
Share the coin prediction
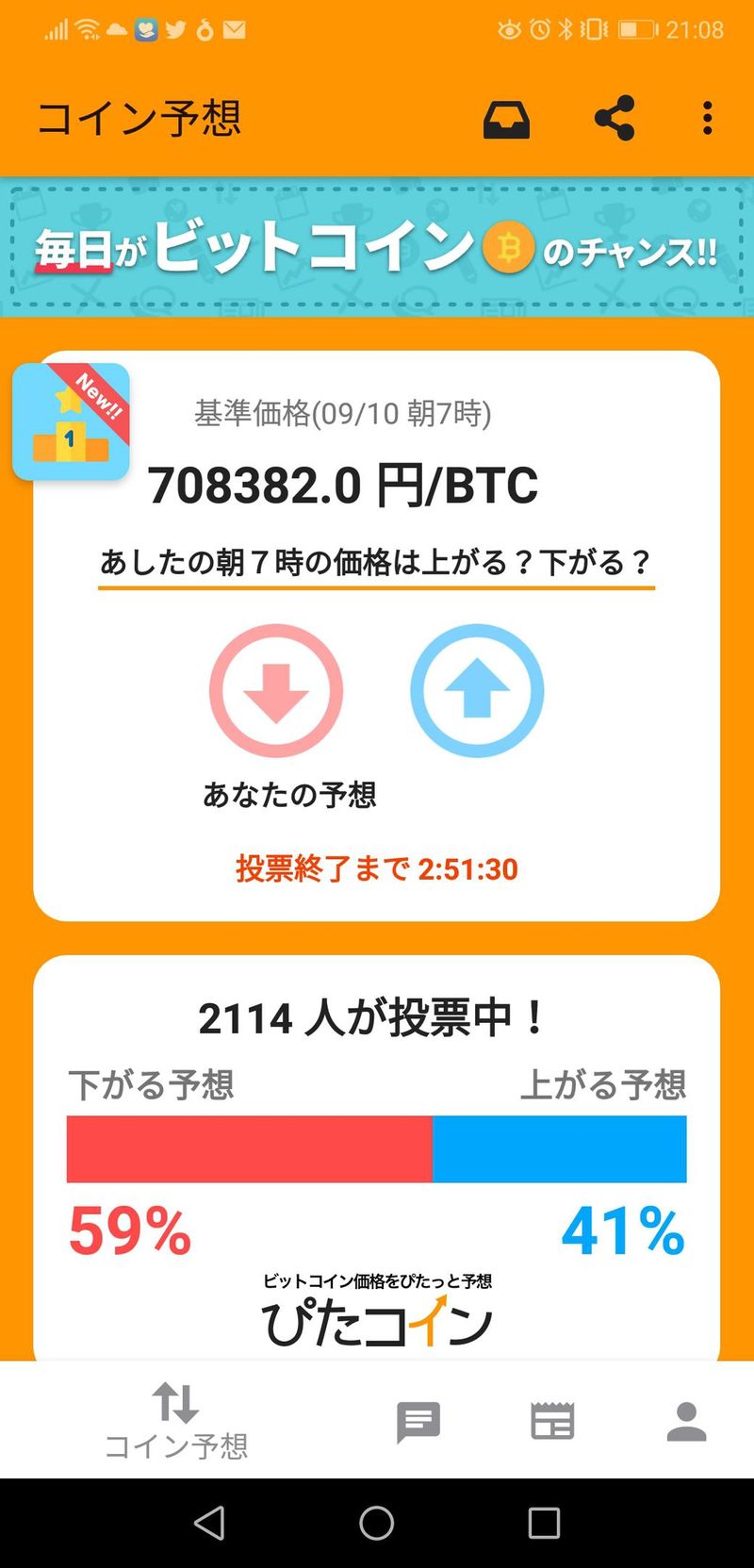pyautogui.click(x=615, y=119)
